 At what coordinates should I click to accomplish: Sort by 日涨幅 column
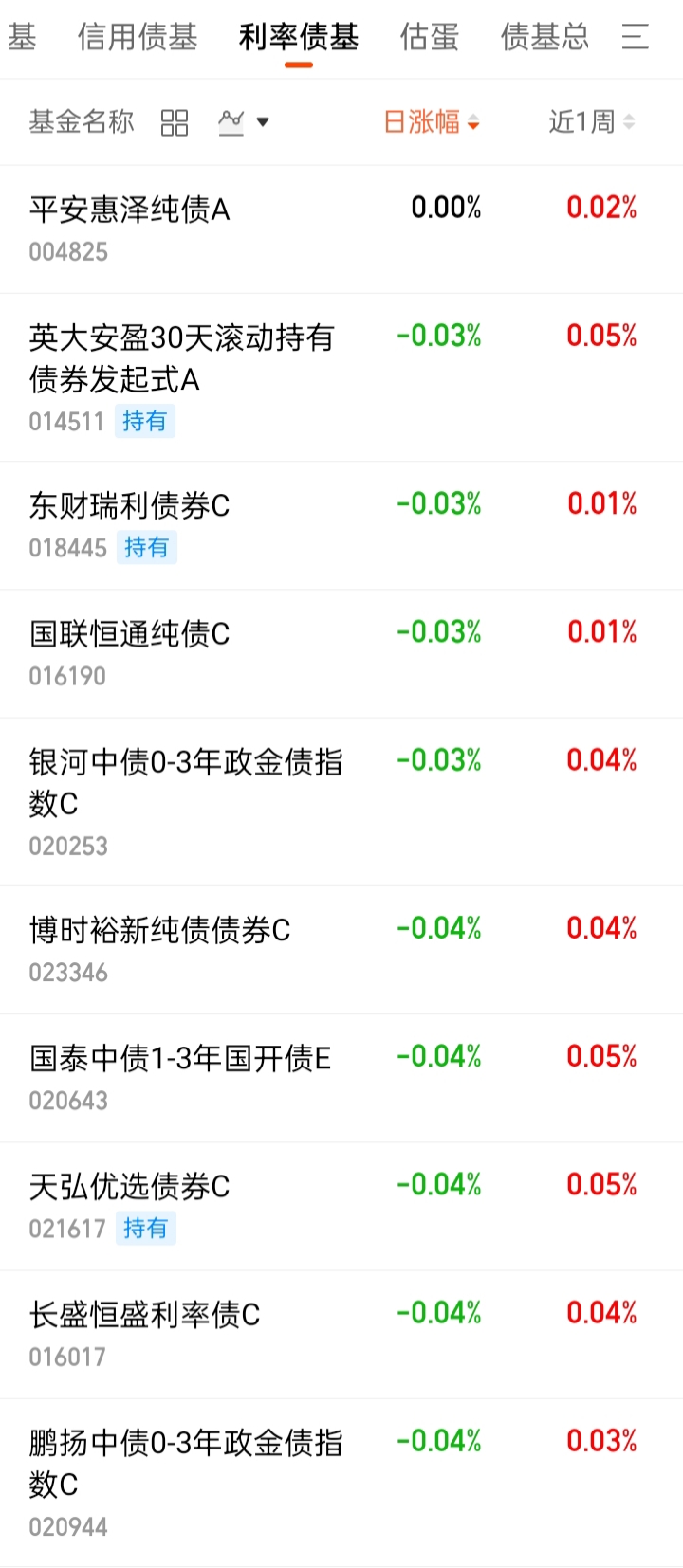432,122
